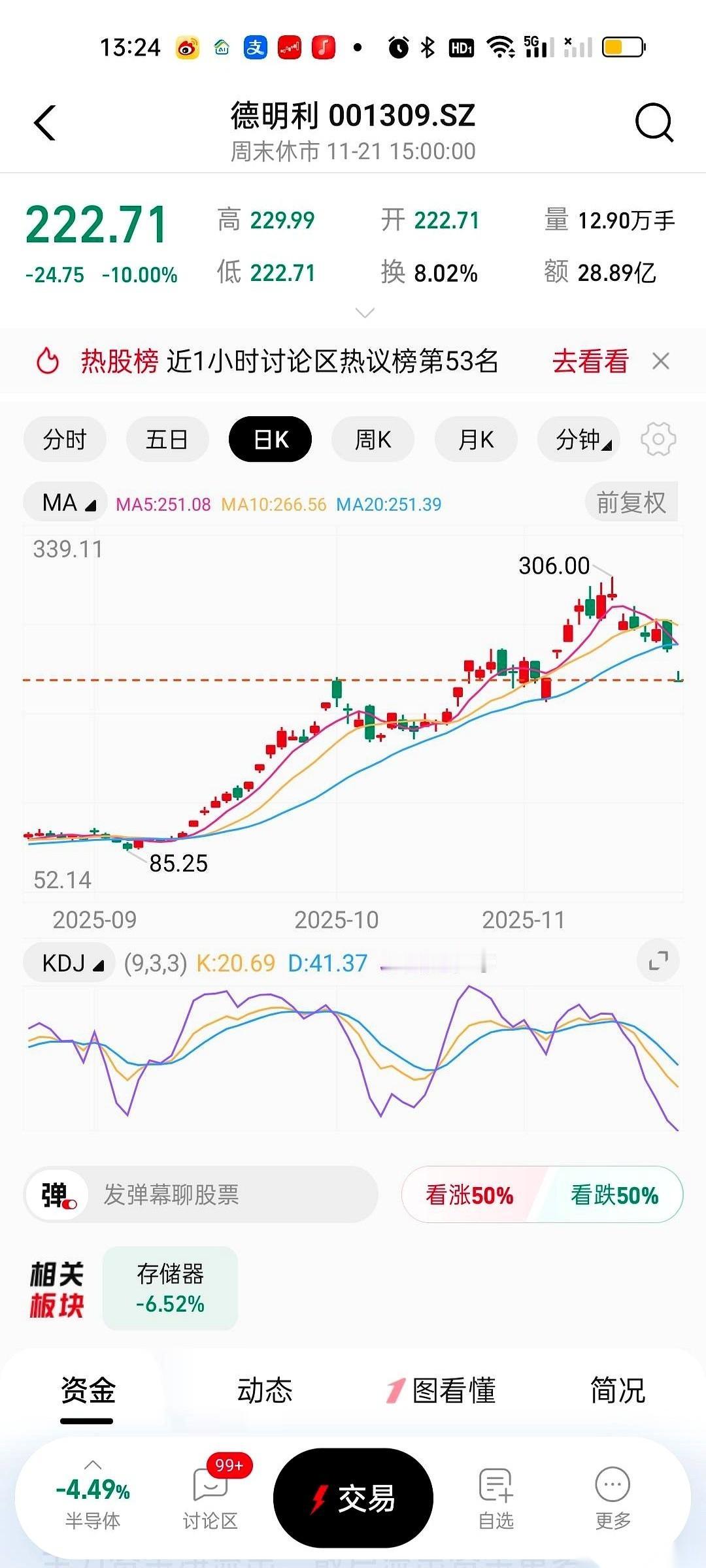This screenshot has width=706, height=1568.
Task: Vote 看涨 on this stock
Action: click(470, 1195)
